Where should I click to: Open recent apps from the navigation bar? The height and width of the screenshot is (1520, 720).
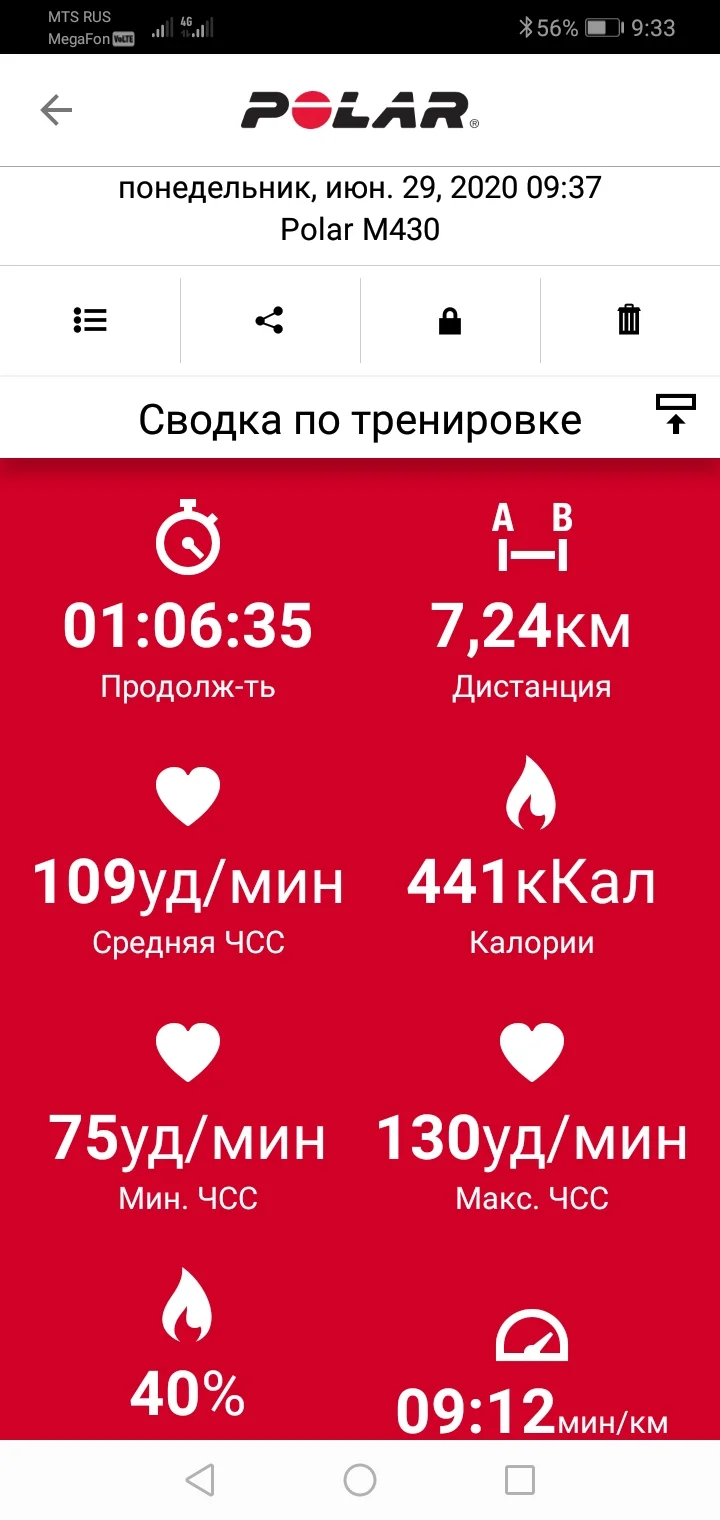519,1479
